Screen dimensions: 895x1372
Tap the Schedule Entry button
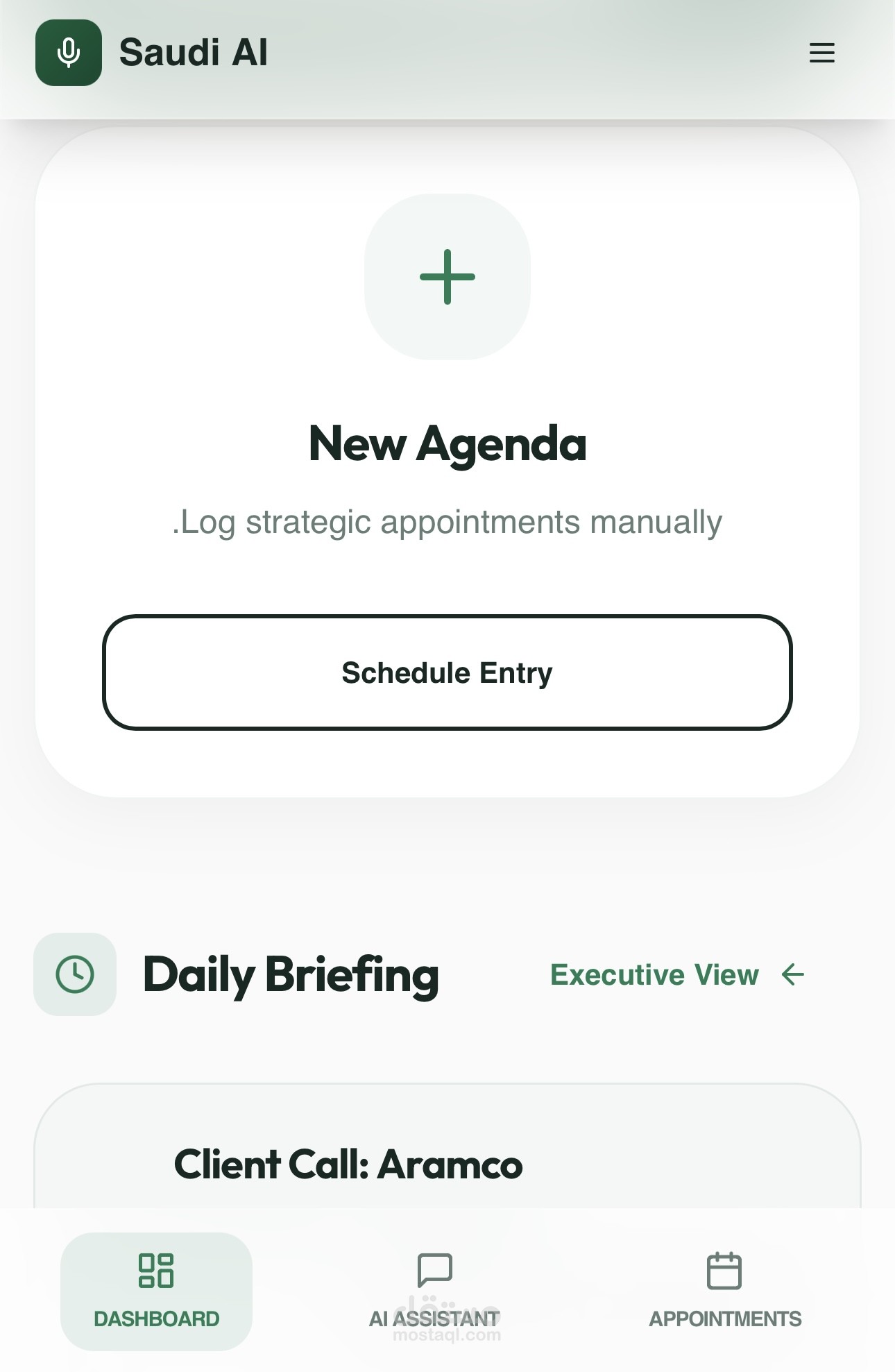click(x=447, y=672)
